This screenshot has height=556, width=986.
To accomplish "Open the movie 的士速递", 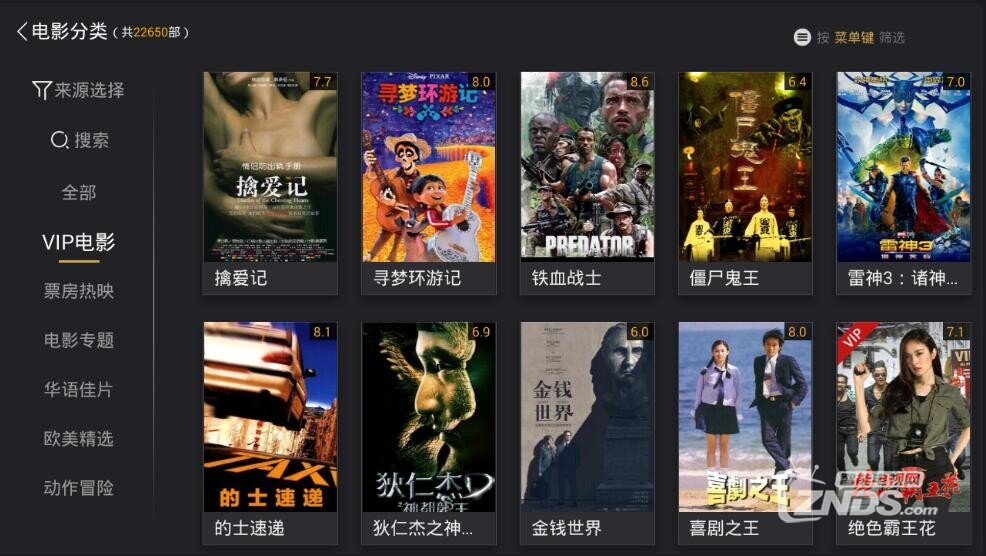I will pos(270,431).
